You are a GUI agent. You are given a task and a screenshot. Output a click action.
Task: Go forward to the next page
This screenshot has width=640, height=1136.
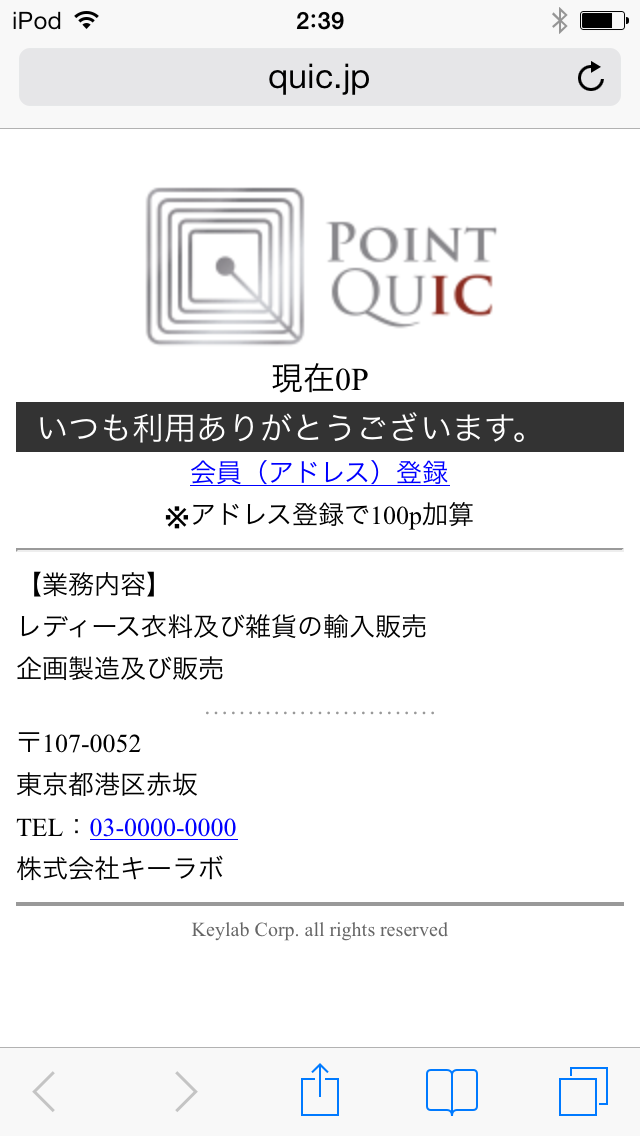(186, 1091)
